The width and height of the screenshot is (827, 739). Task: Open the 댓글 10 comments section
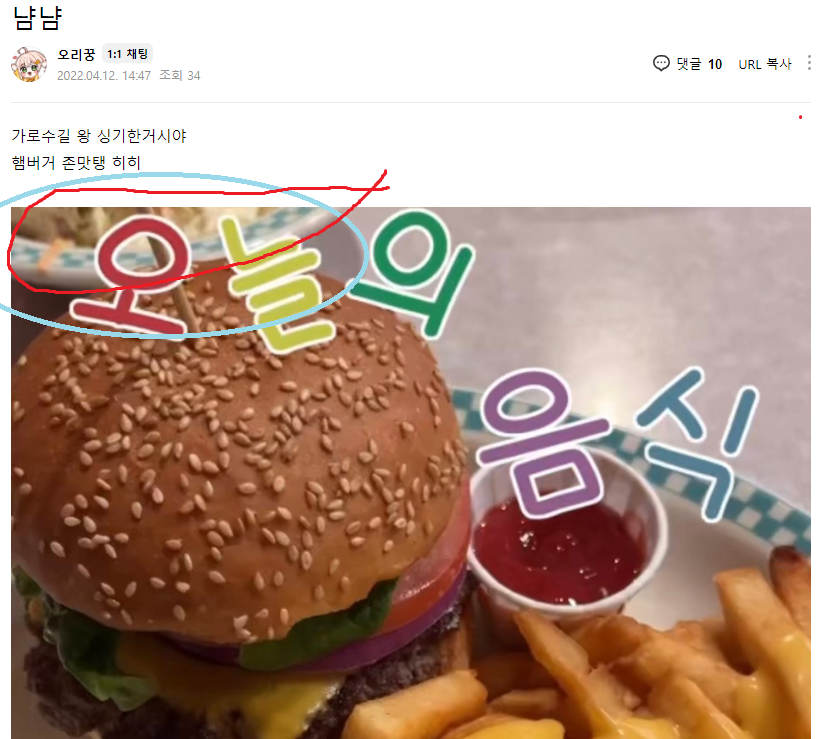tap(688, 64)
